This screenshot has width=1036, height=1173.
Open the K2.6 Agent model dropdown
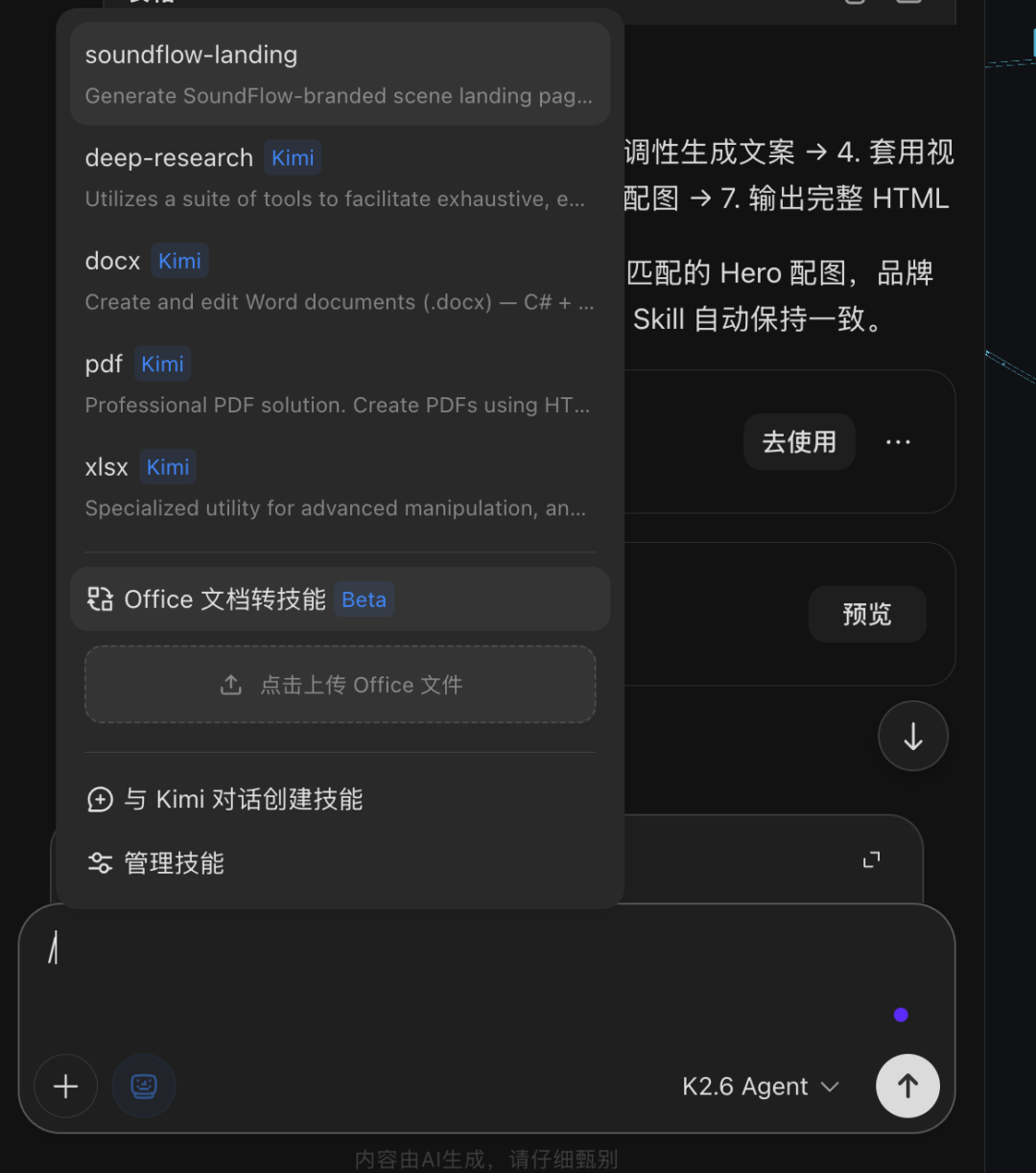760,1087
